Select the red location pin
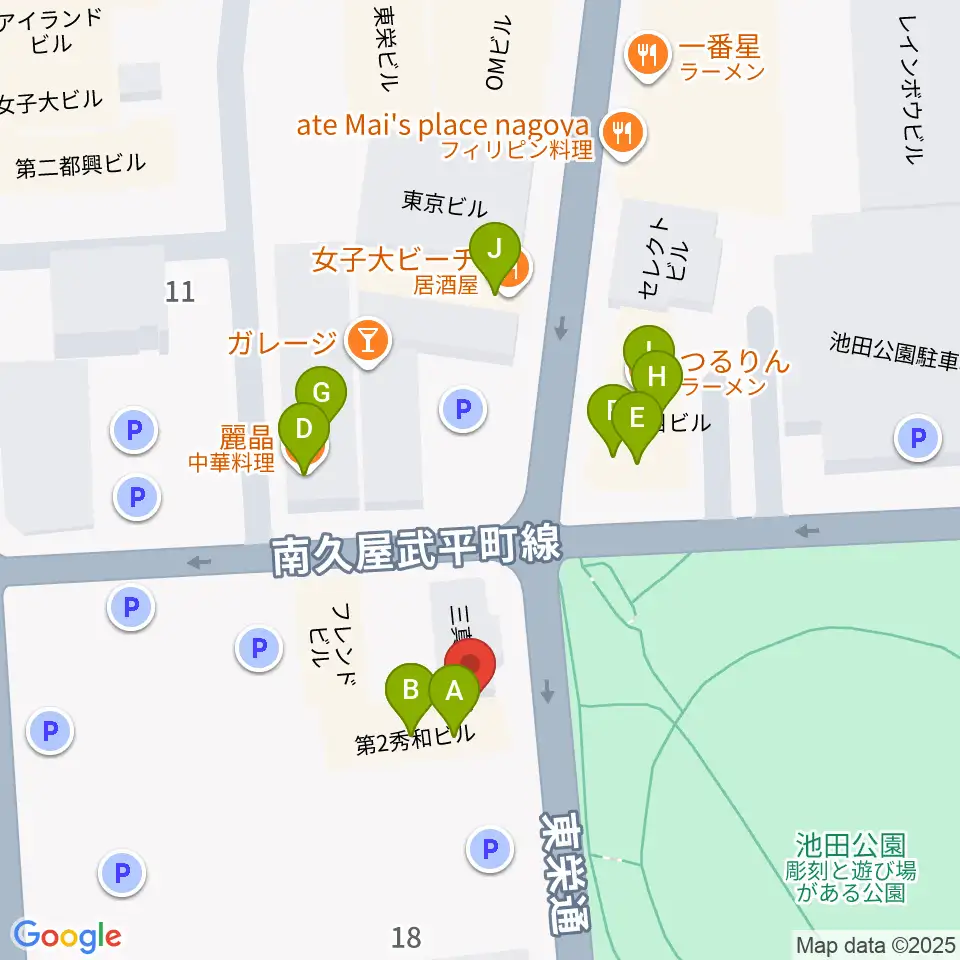 pos(470,665)
